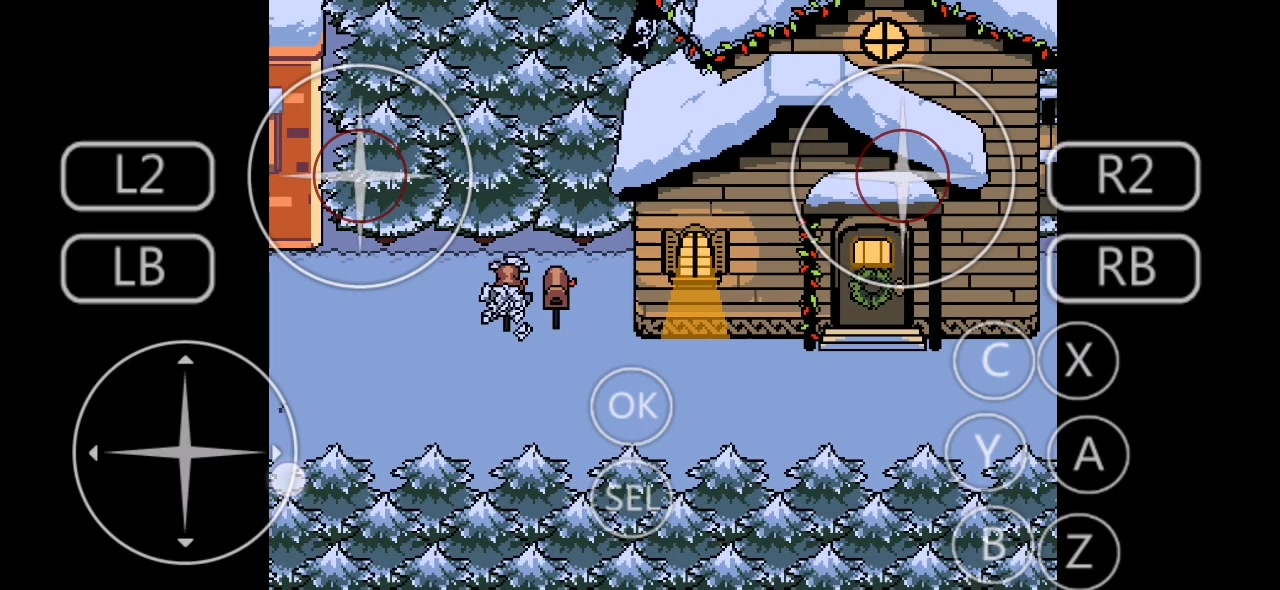Tap the d-pad up arrow
1280x590 pixels.
[x=185, y=361]
